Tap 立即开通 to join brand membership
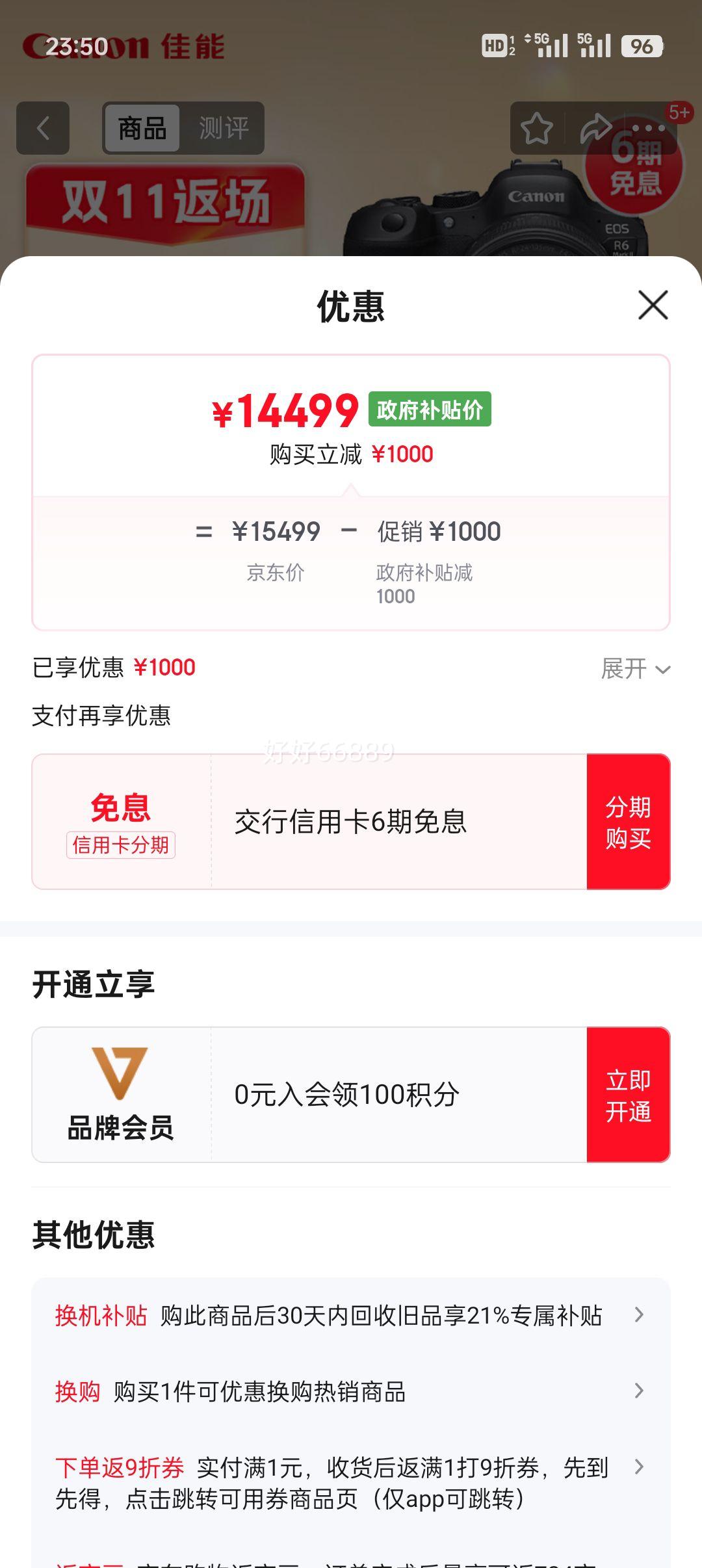Image resolution: width=702 pixels, height=1568 pixels. [628, 1095]
